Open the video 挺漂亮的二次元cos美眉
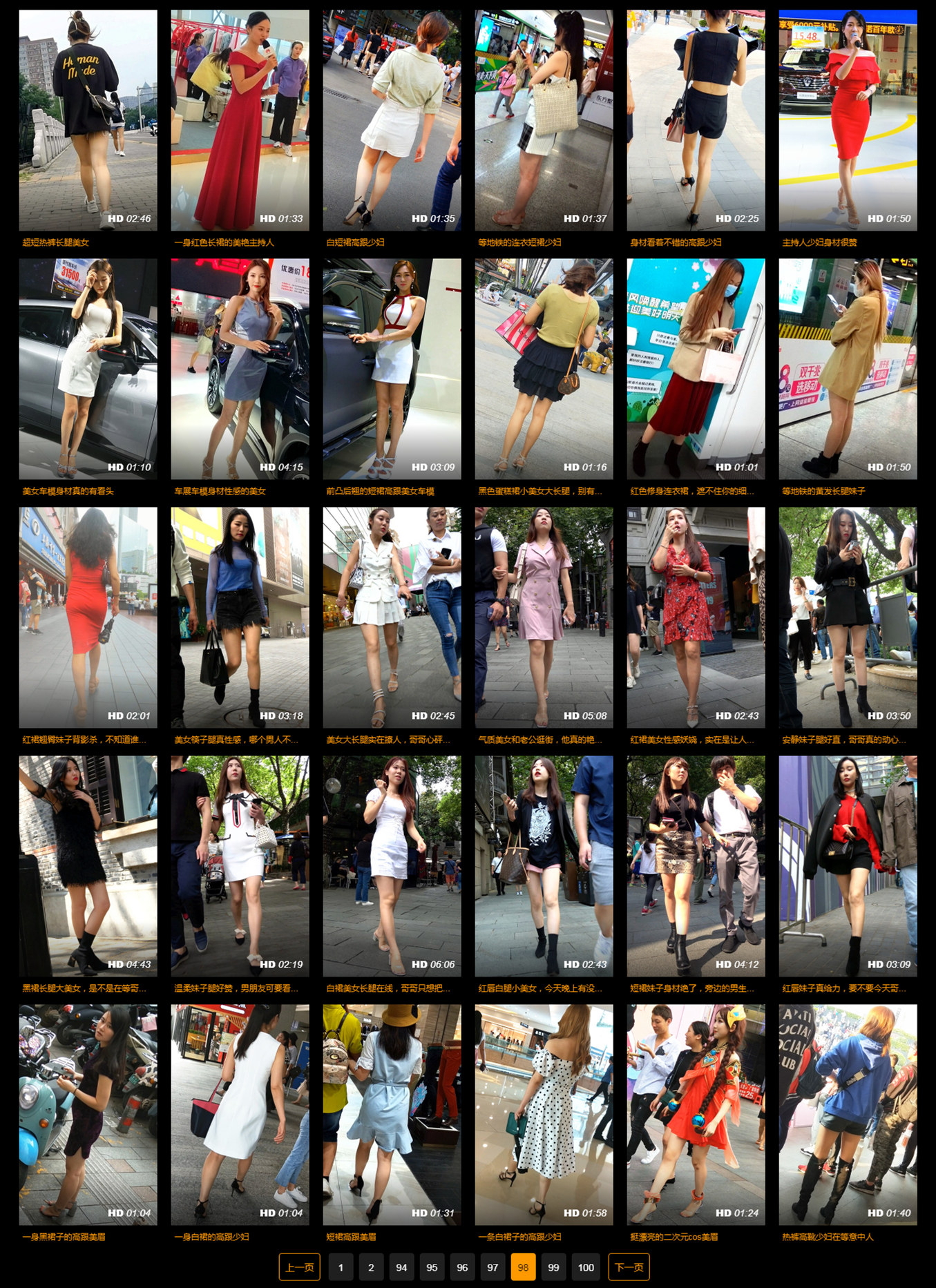 [696, 1115]
